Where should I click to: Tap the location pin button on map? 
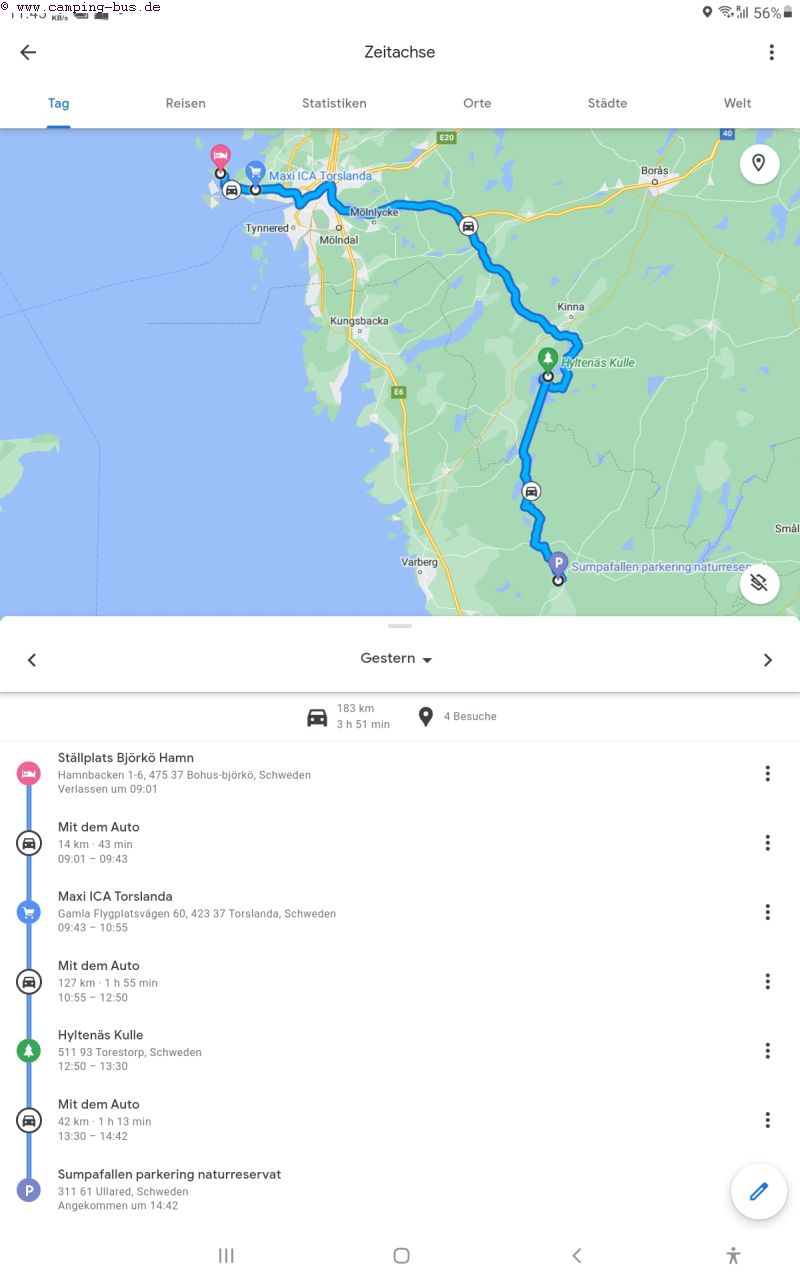coord(759,163)
